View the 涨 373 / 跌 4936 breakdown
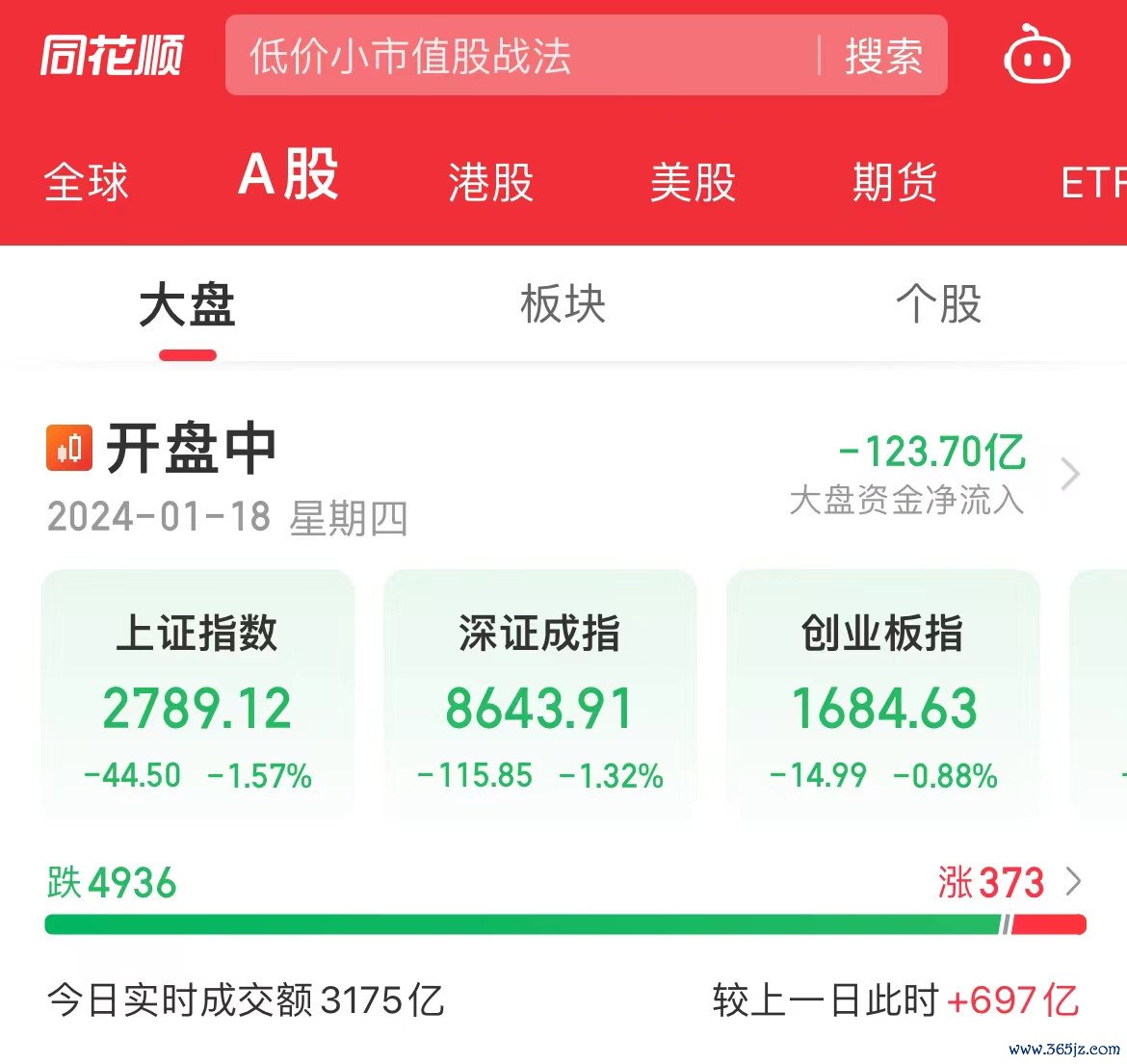Viewport: 1127px width, 1064px height. click(x=1072, y=882)
